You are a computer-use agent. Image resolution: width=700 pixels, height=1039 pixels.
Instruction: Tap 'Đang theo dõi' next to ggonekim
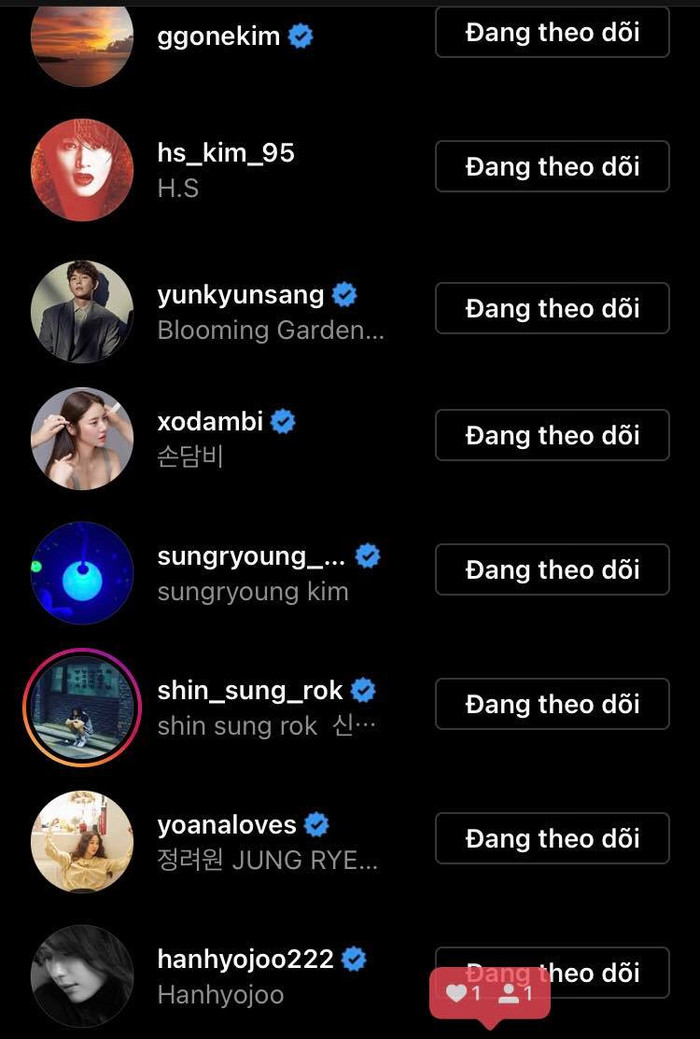point(552,33)
